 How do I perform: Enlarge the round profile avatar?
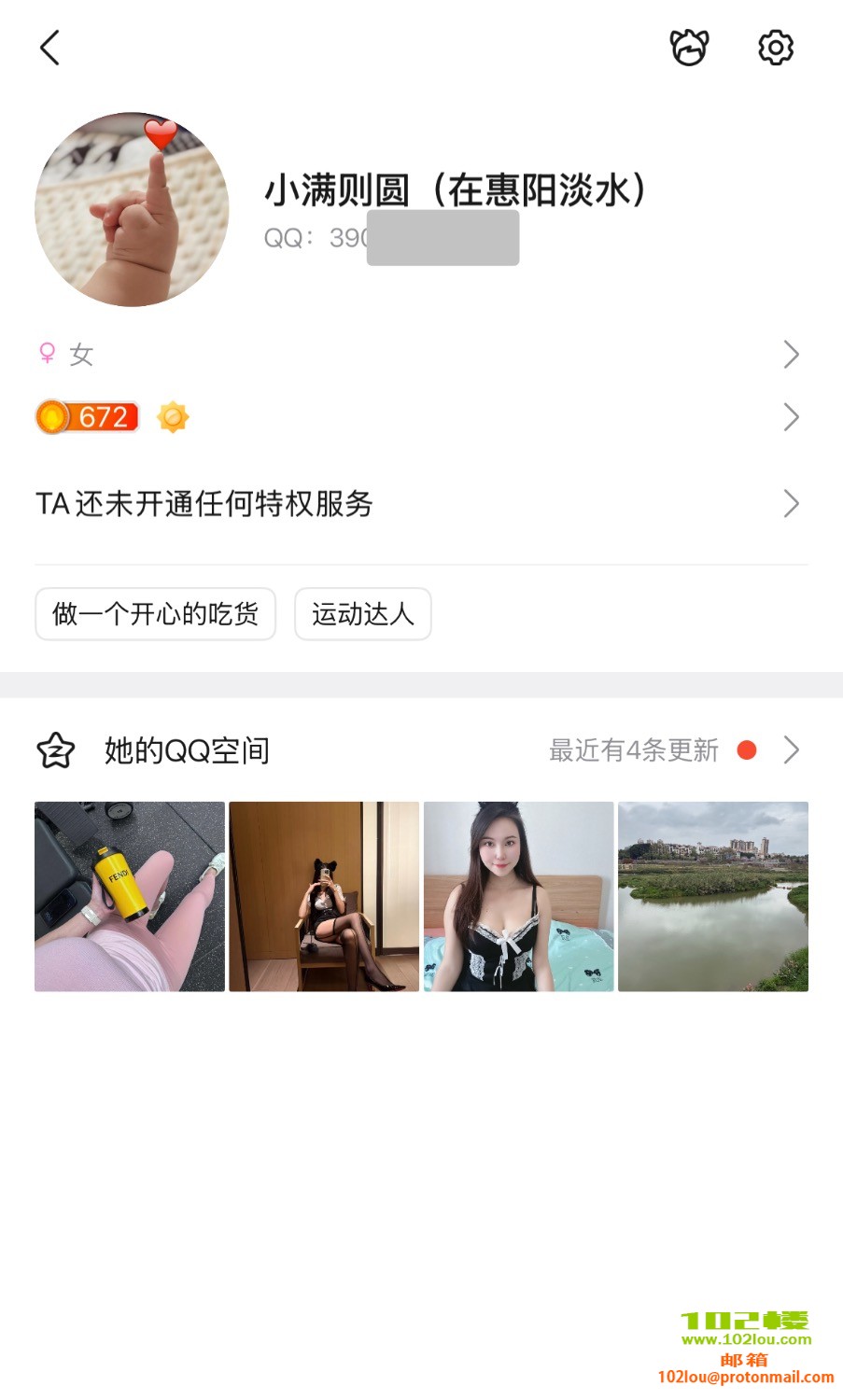click(x=132, y=210)
